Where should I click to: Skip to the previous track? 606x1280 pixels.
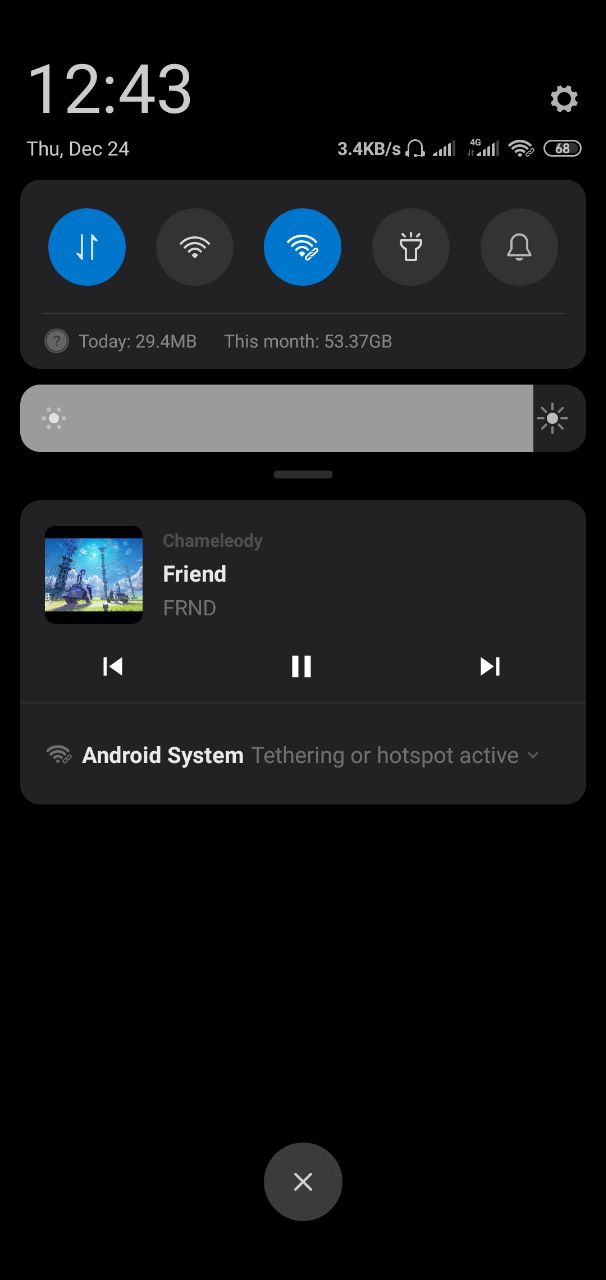113,666
